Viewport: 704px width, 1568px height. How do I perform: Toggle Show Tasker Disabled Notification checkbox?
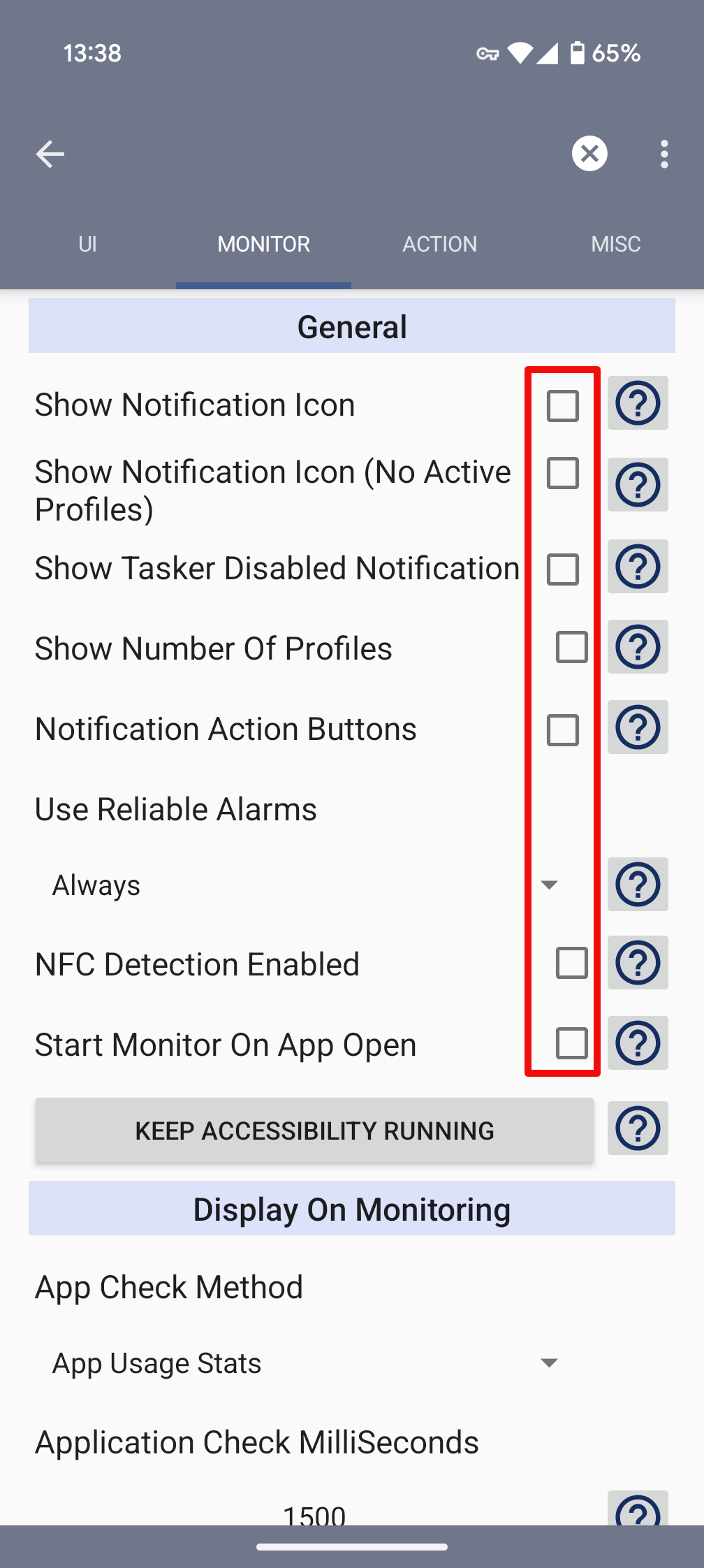click(x=563, y=569)
